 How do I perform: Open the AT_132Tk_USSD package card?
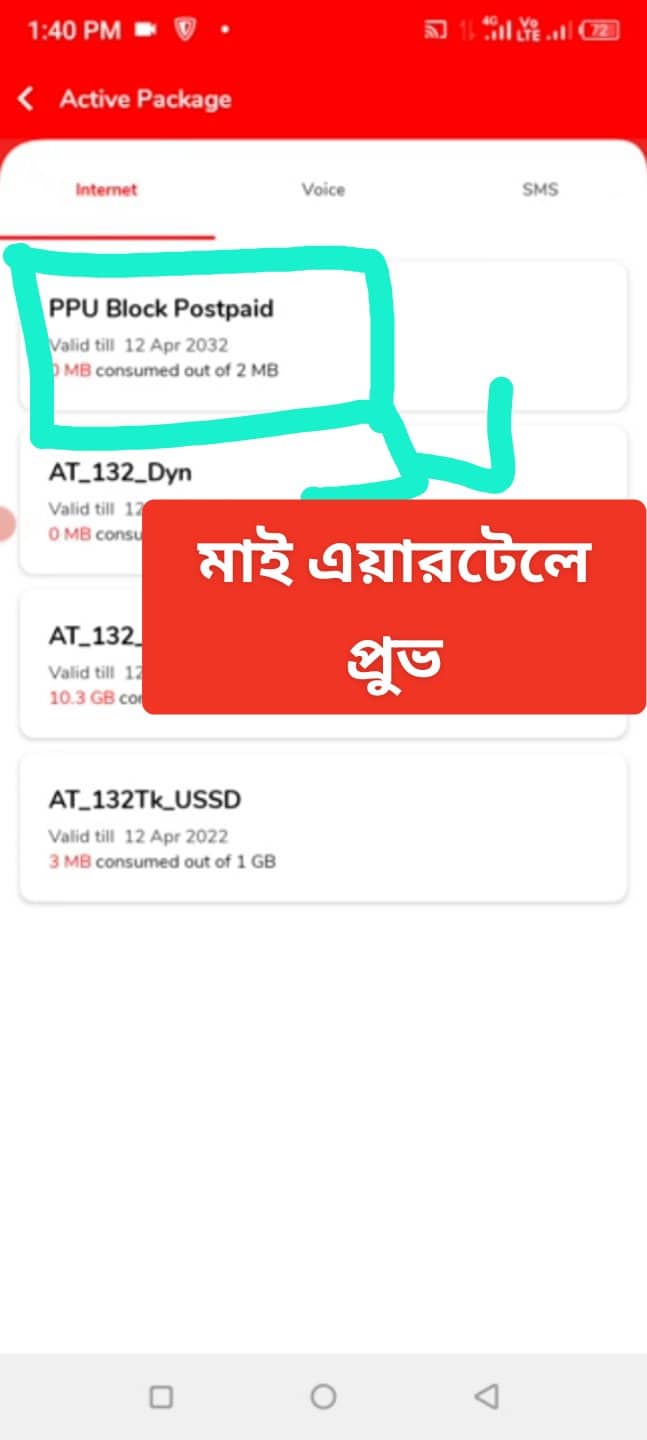[x=323, y=828]
